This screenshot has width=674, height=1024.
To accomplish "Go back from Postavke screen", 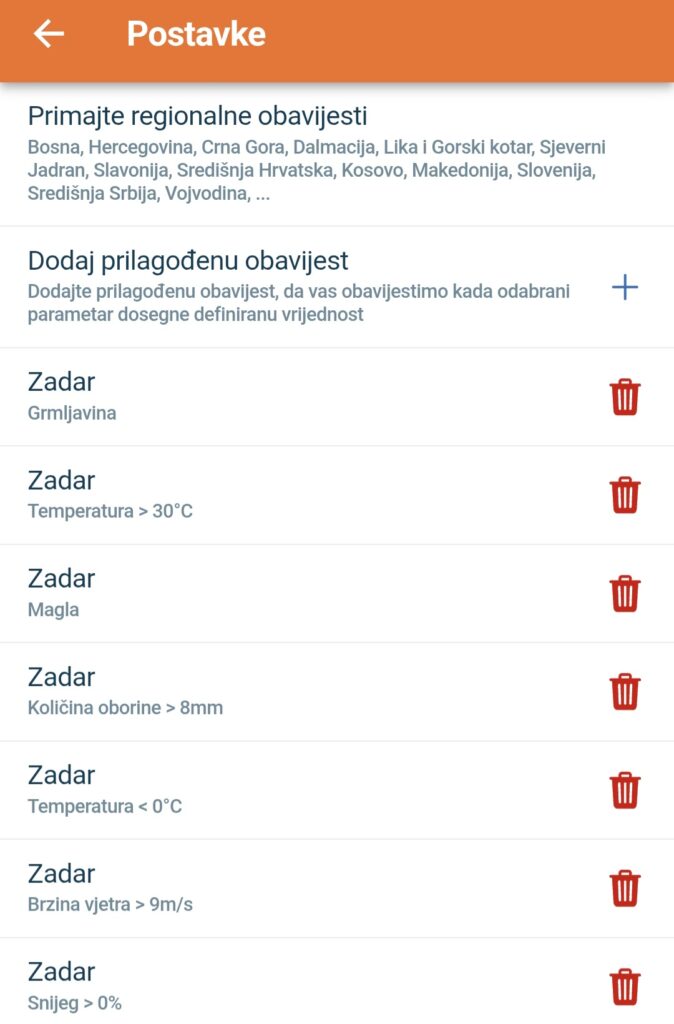I will [48, 34].
